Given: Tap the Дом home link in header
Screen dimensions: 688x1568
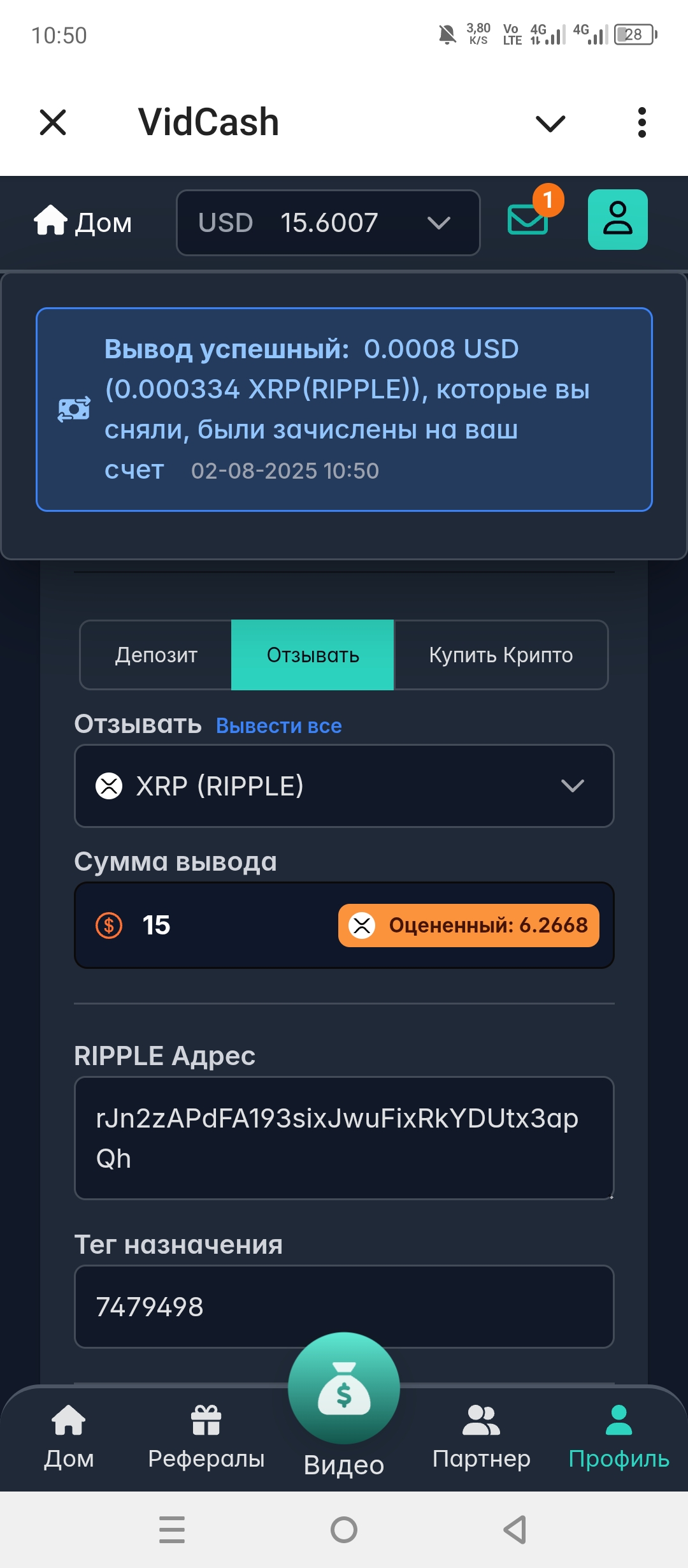Looking at the screenshot, I should (83, 222).
